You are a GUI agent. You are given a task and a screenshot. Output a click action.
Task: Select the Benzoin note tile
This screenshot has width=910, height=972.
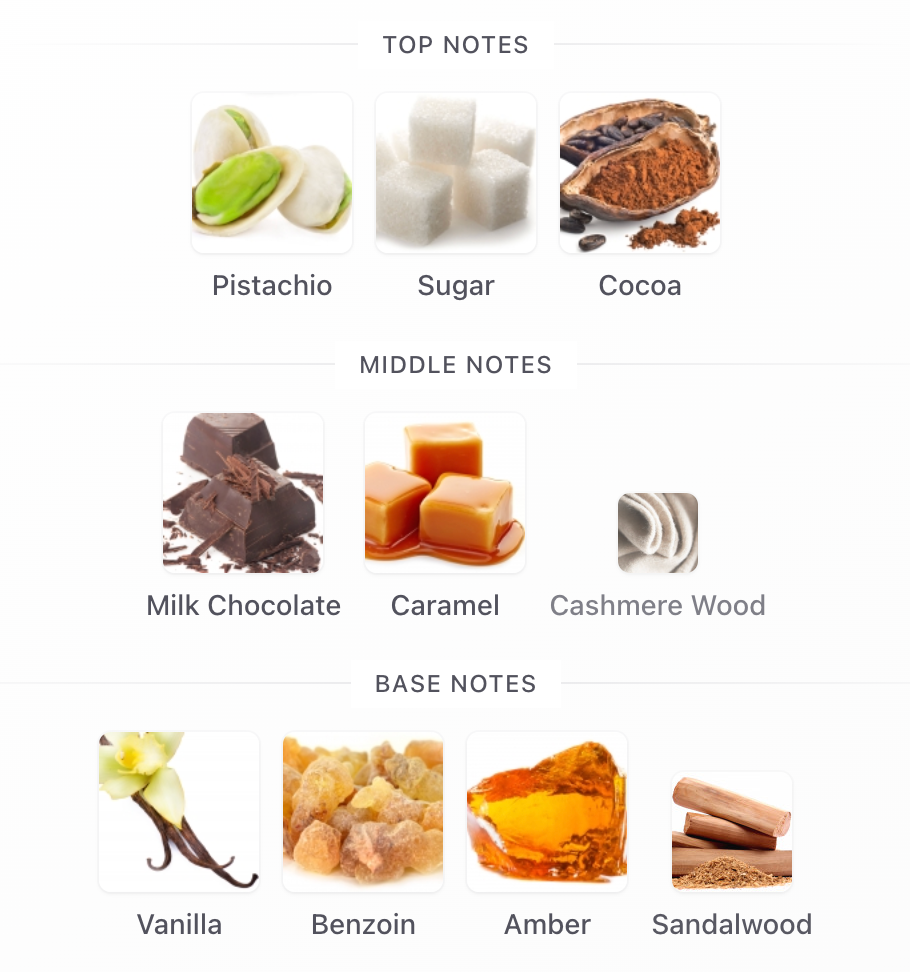(x=363, y=811)
